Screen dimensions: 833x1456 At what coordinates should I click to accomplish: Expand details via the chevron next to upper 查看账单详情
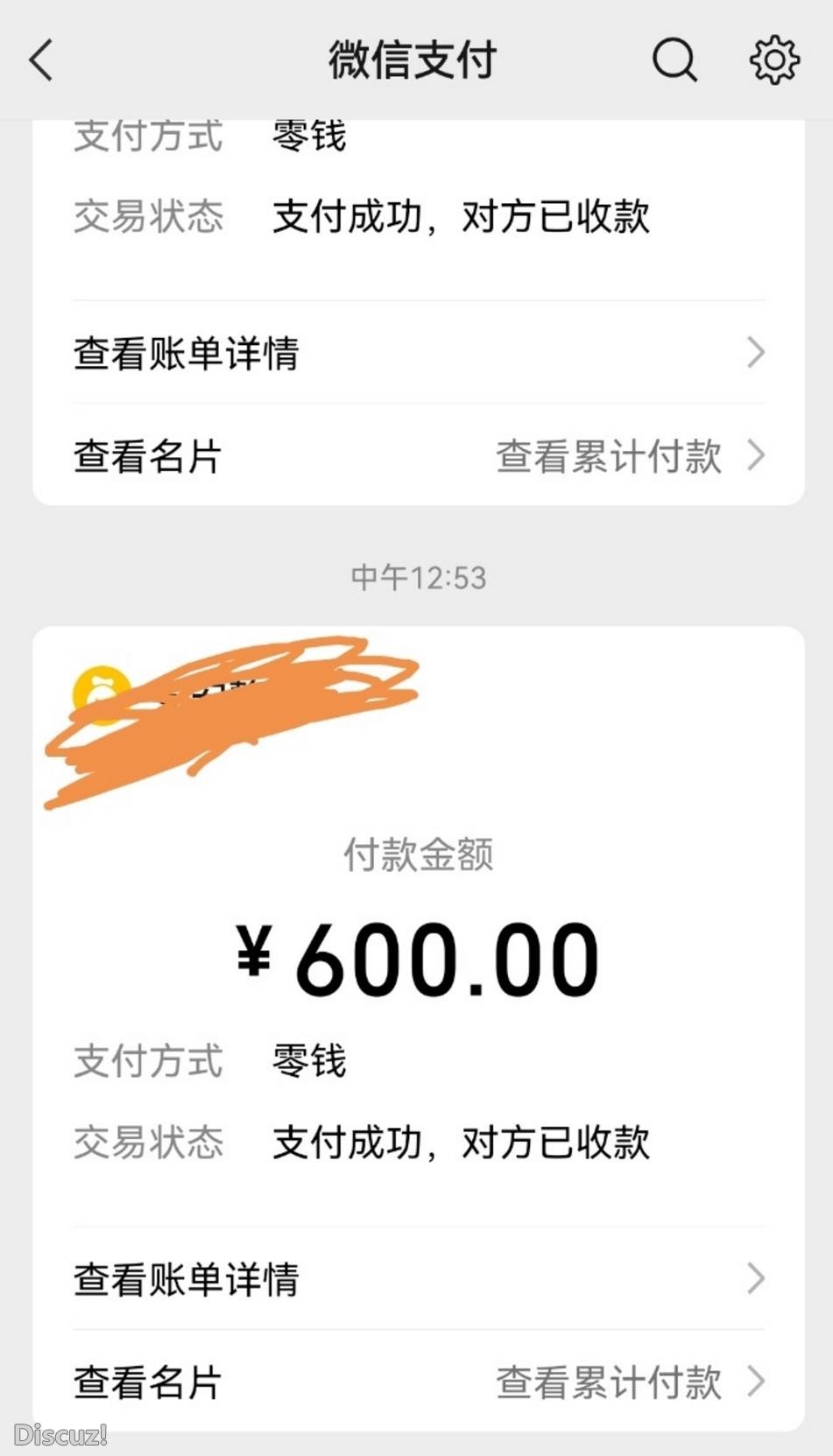757,353
